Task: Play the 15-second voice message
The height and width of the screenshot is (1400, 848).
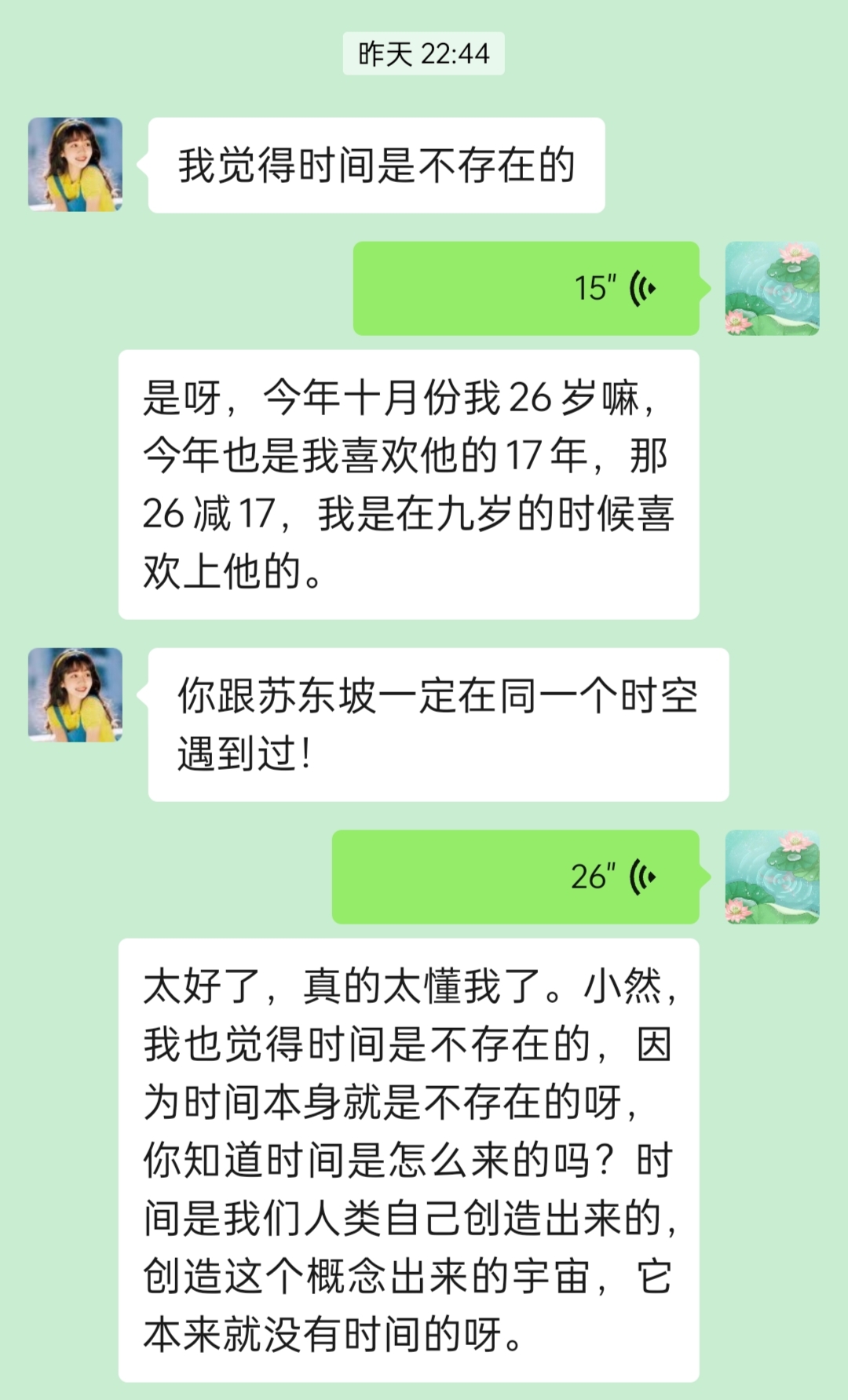Action: coord(526,288)
